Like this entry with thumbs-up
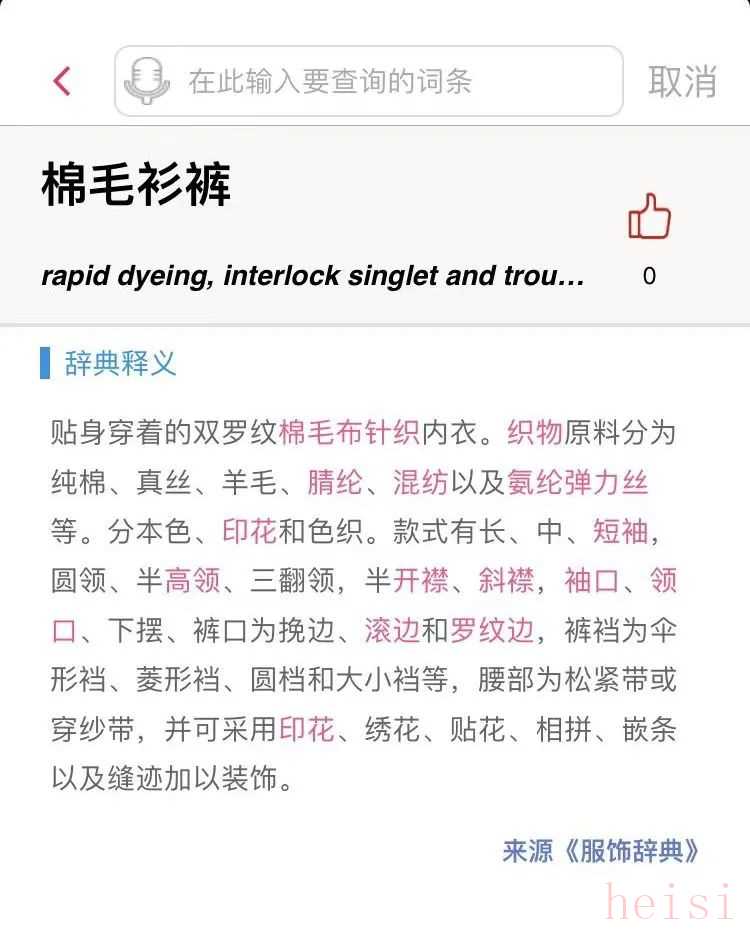The height and width of the screenshot is (932, 750). point(649,218)
